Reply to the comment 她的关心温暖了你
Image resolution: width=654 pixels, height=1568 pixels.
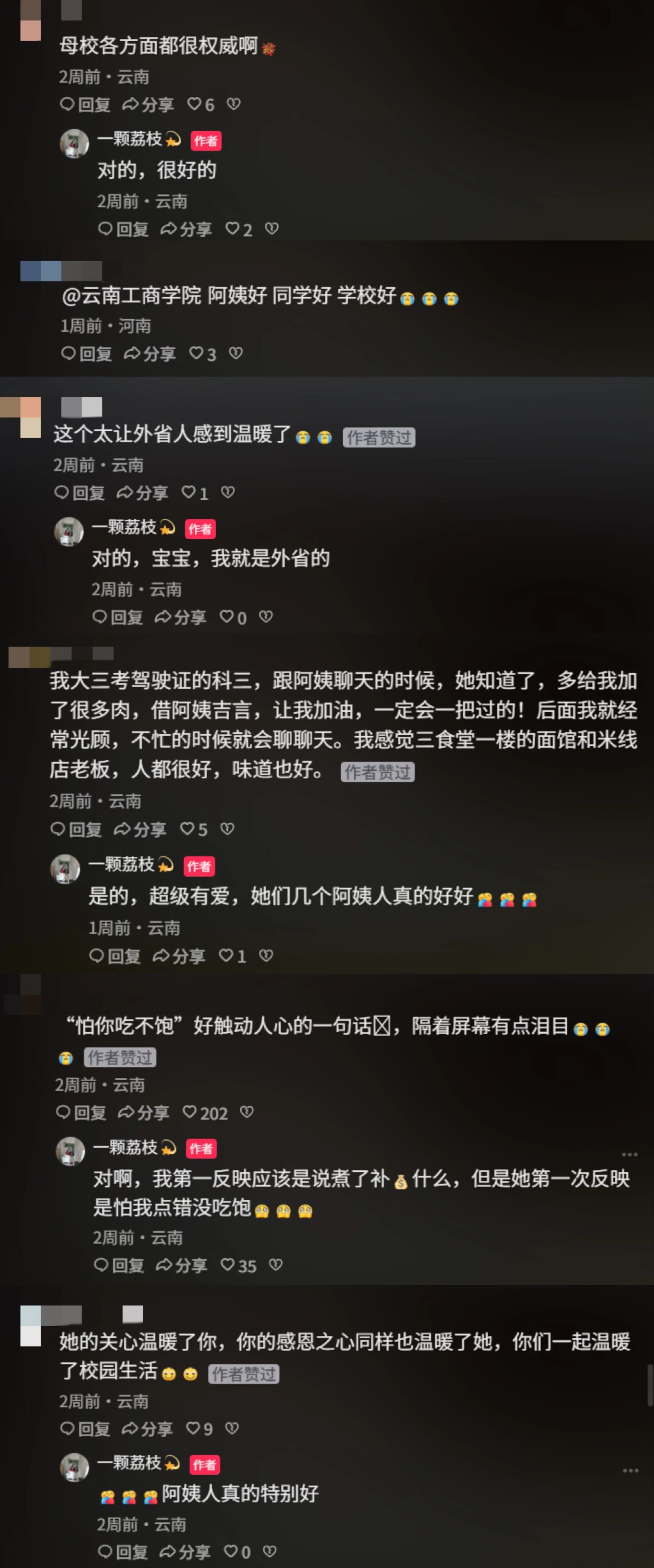85,1429
